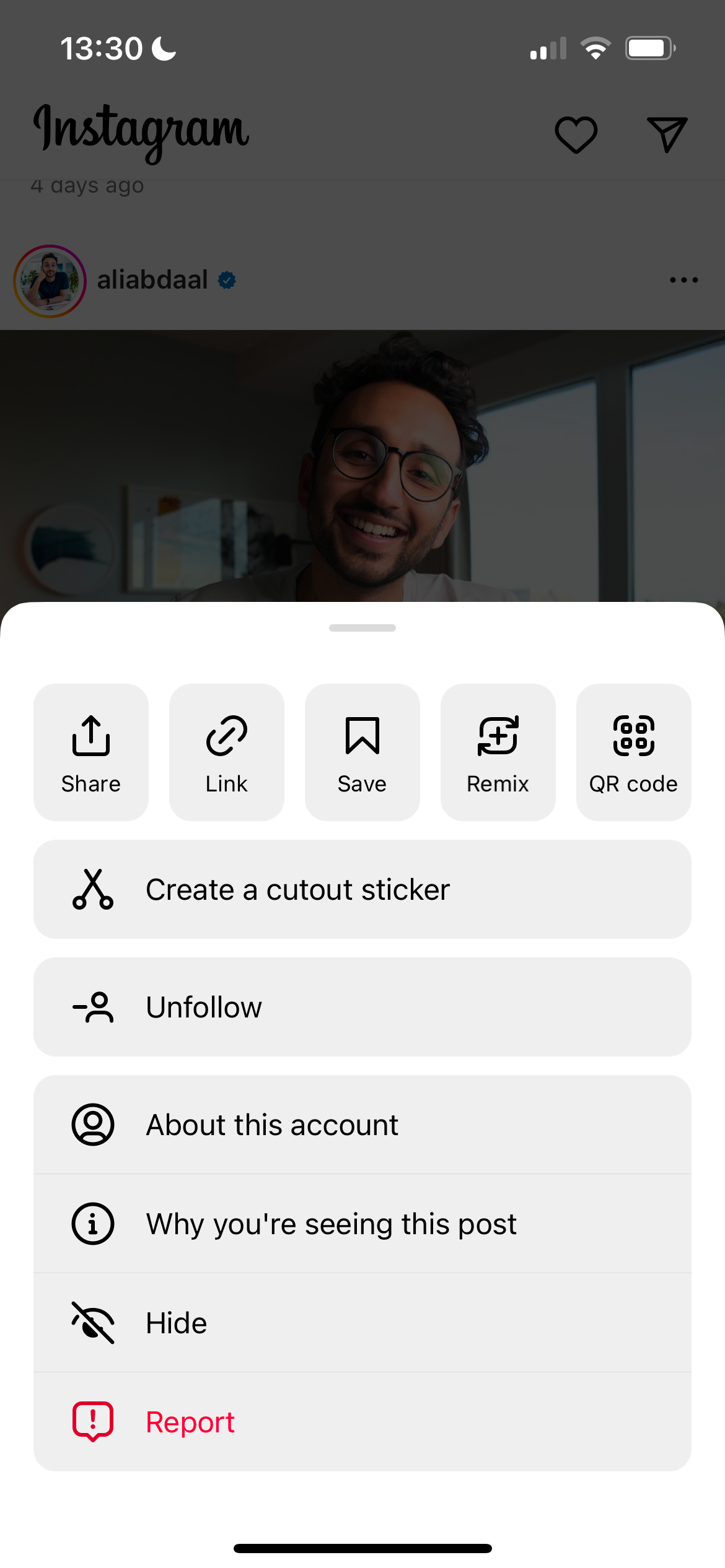Screen dimensions: 725x1568
Task: Remix this post
Action: [498, 752]
